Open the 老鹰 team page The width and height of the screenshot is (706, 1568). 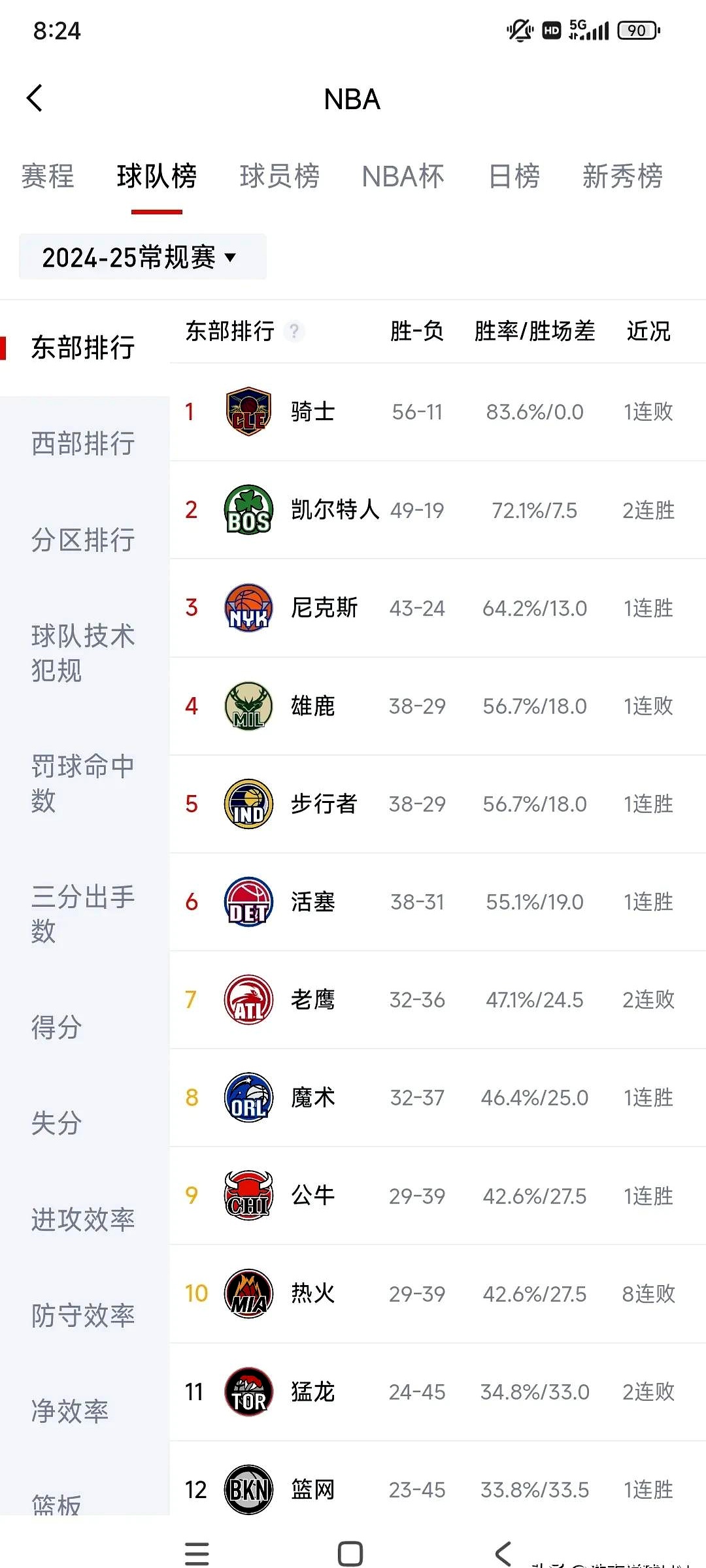pyautogui.click(x=314, y=1000)
